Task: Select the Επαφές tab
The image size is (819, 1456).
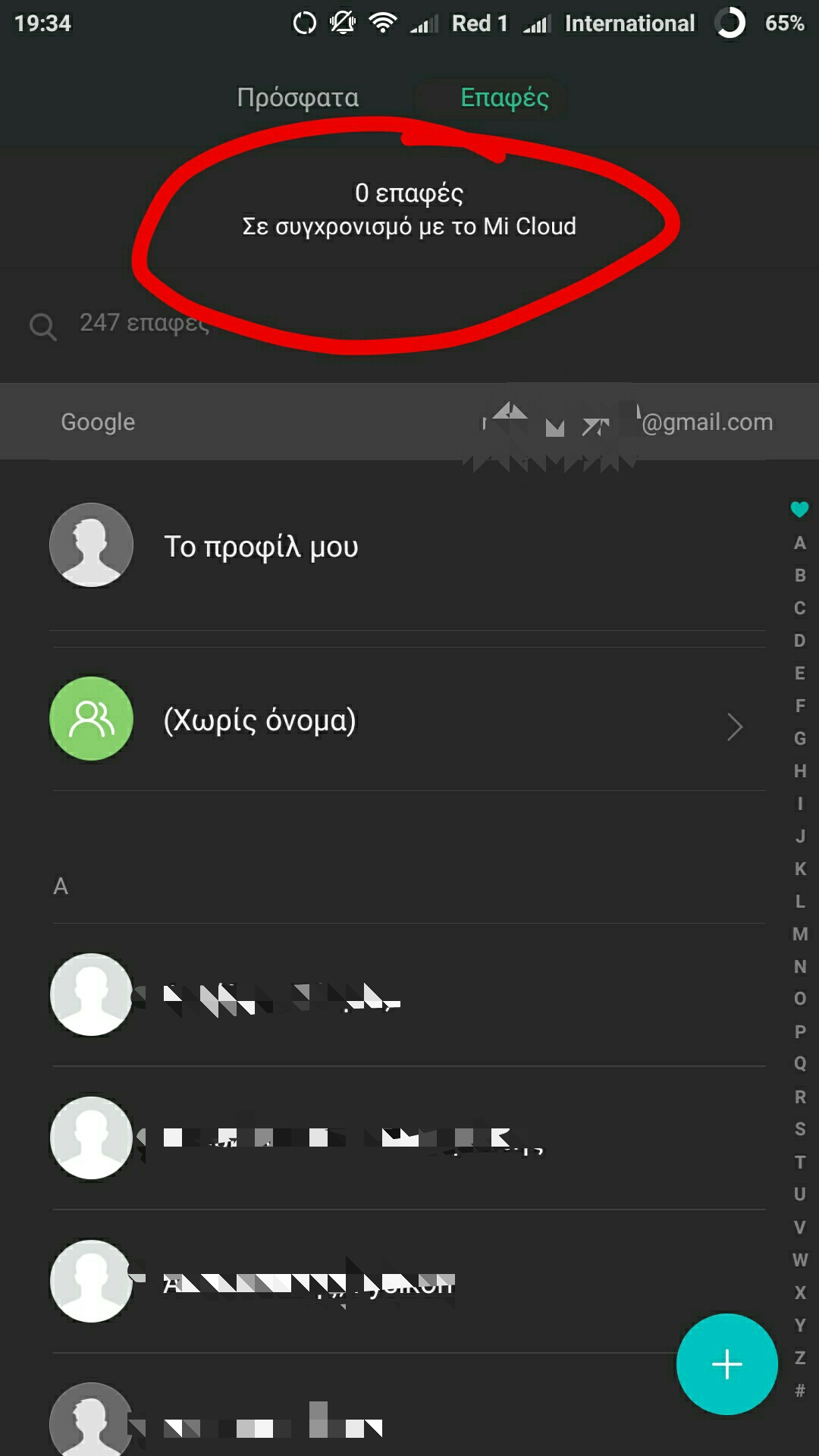Action: [504, 98]
